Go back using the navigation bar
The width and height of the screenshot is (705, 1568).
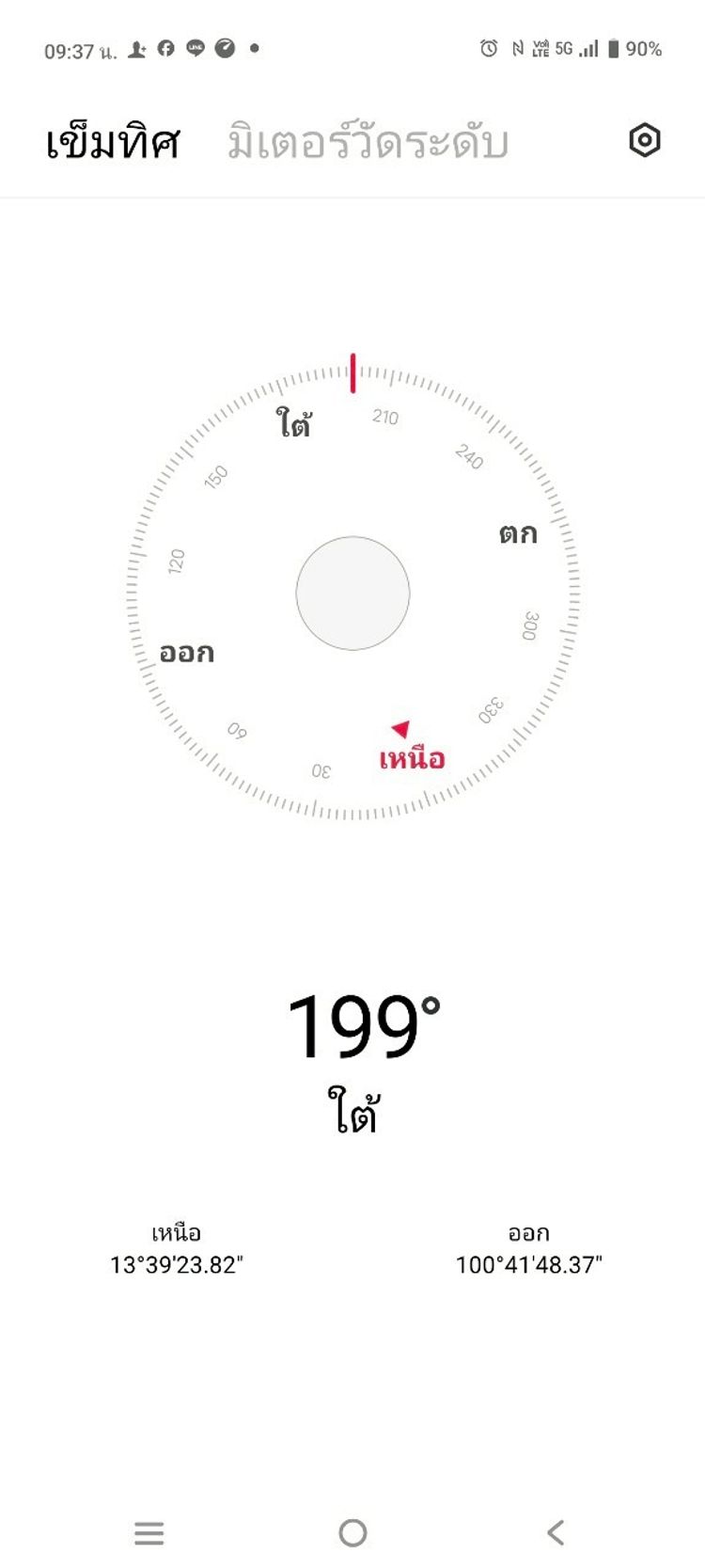556,1532
